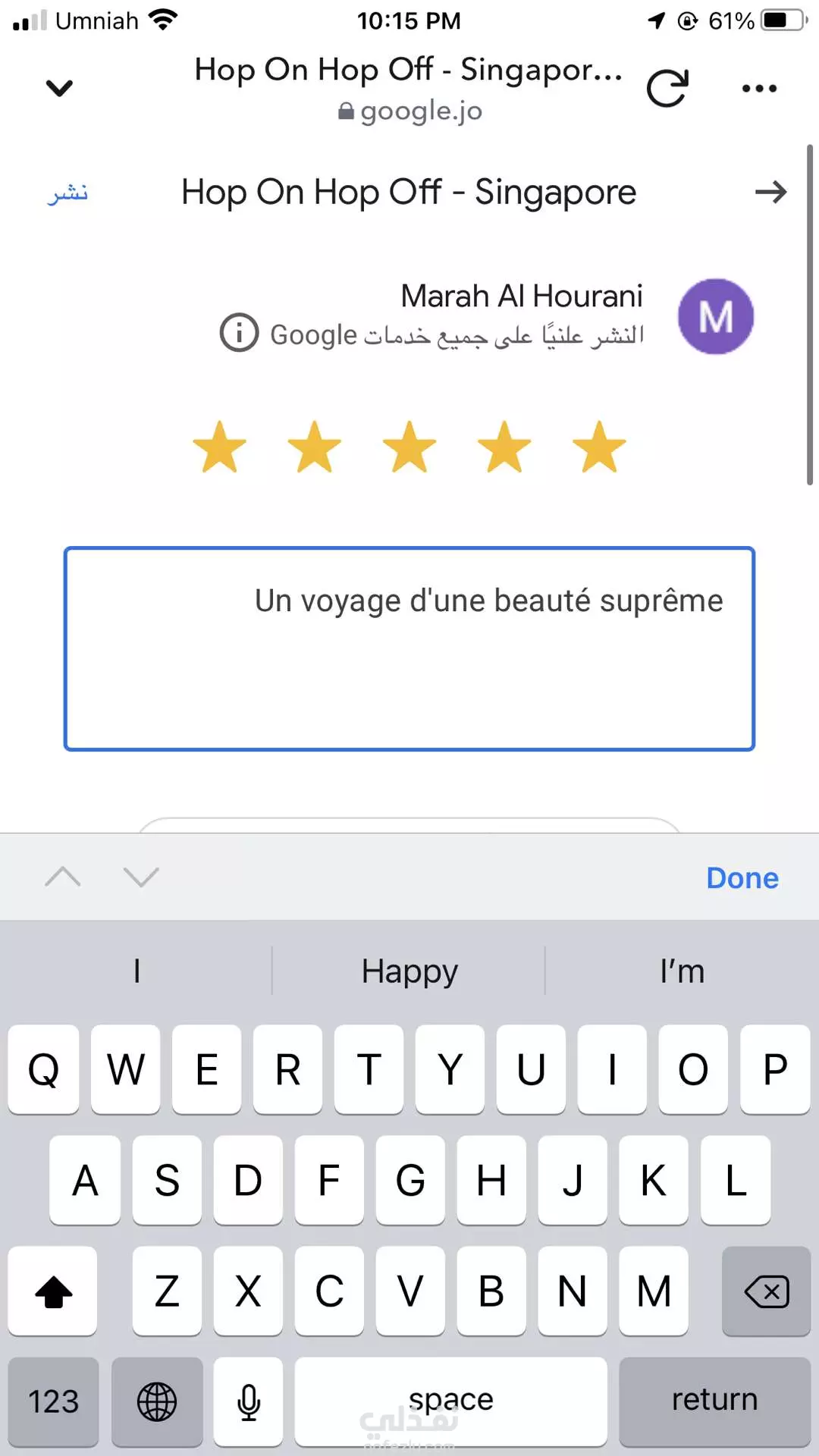Jump to the previous field with up arrow
Viewport: 819px width, 1456px height.
(x=63, y=877)
